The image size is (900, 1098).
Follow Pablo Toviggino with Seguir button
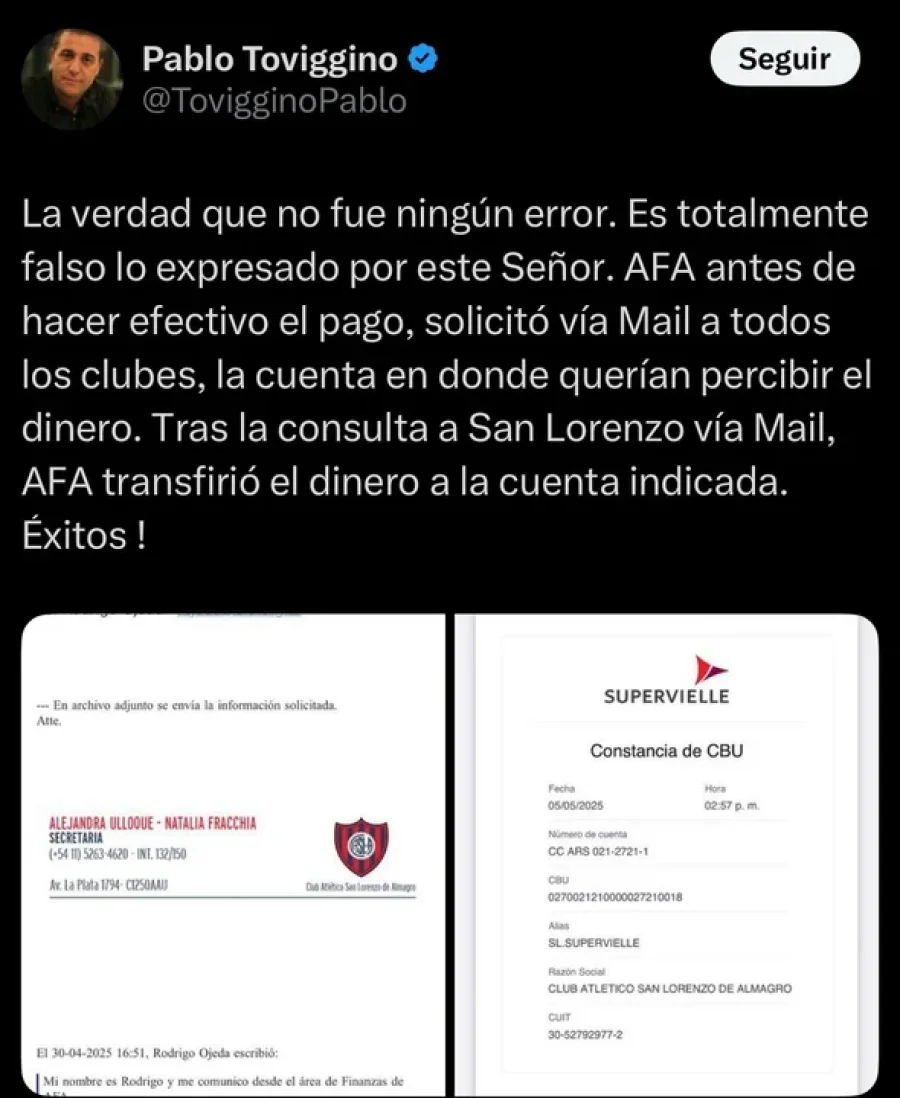[x=784, y=60]
